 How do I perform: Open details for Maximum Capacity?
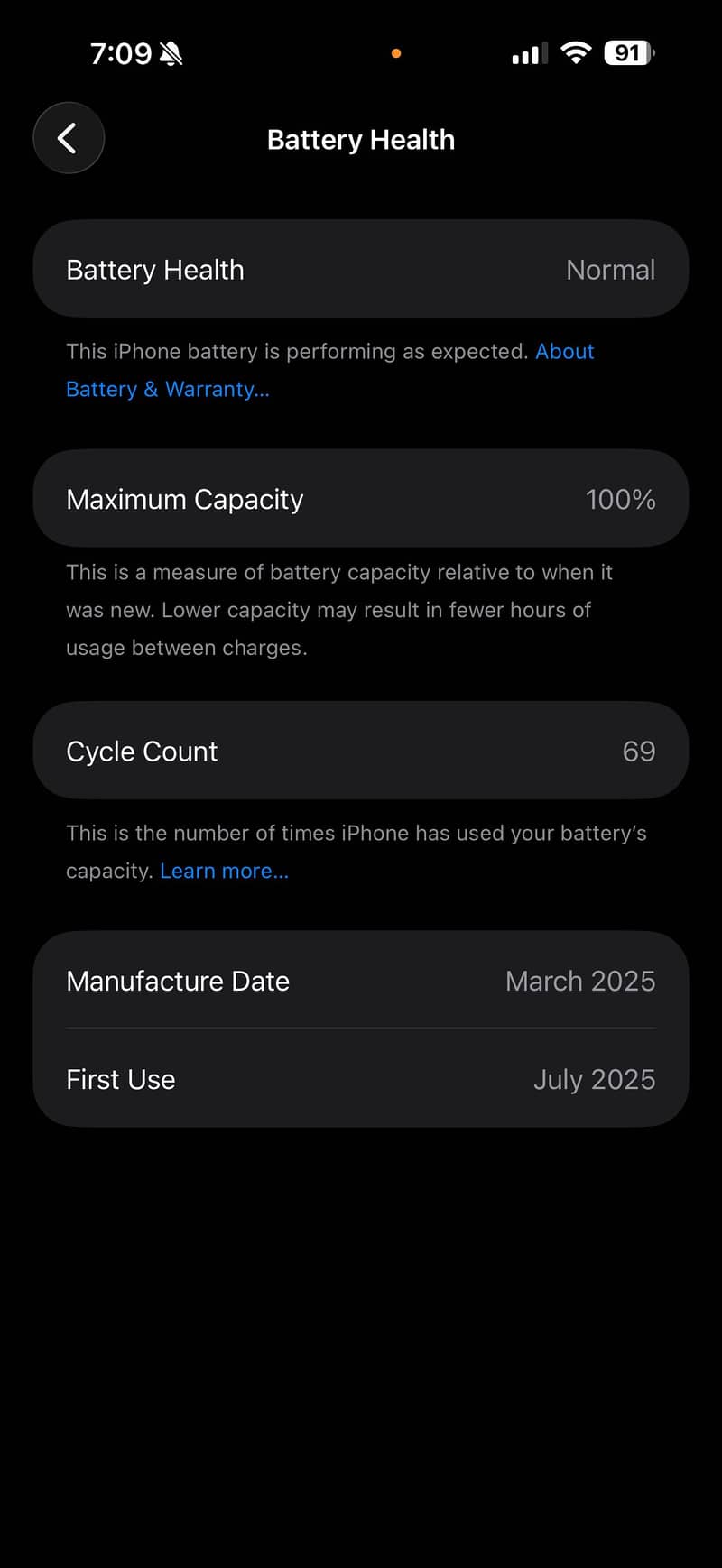(360, 498)
